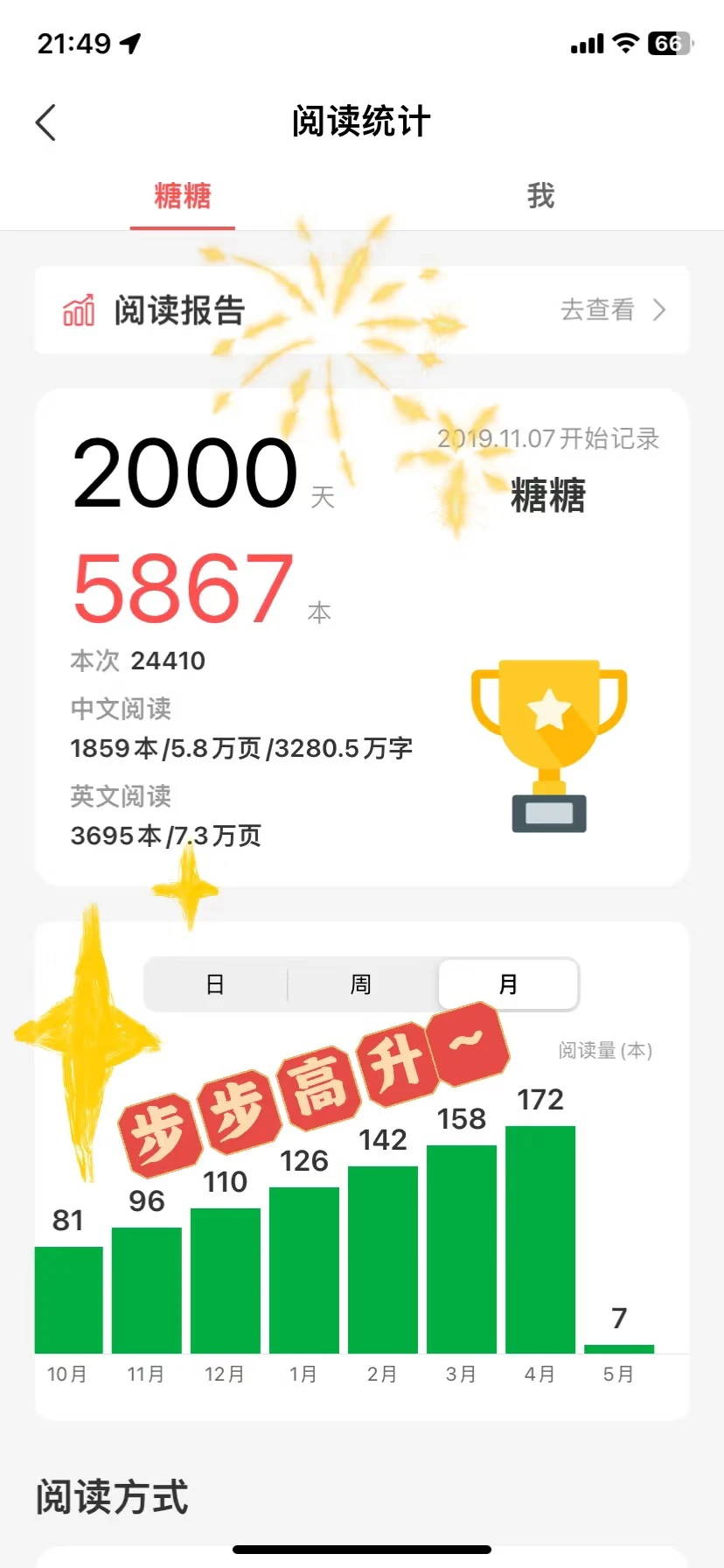Screen dimensions: 724x1568
Task: Open 阅读报告 via 去查看
Action: pos(612,310)
